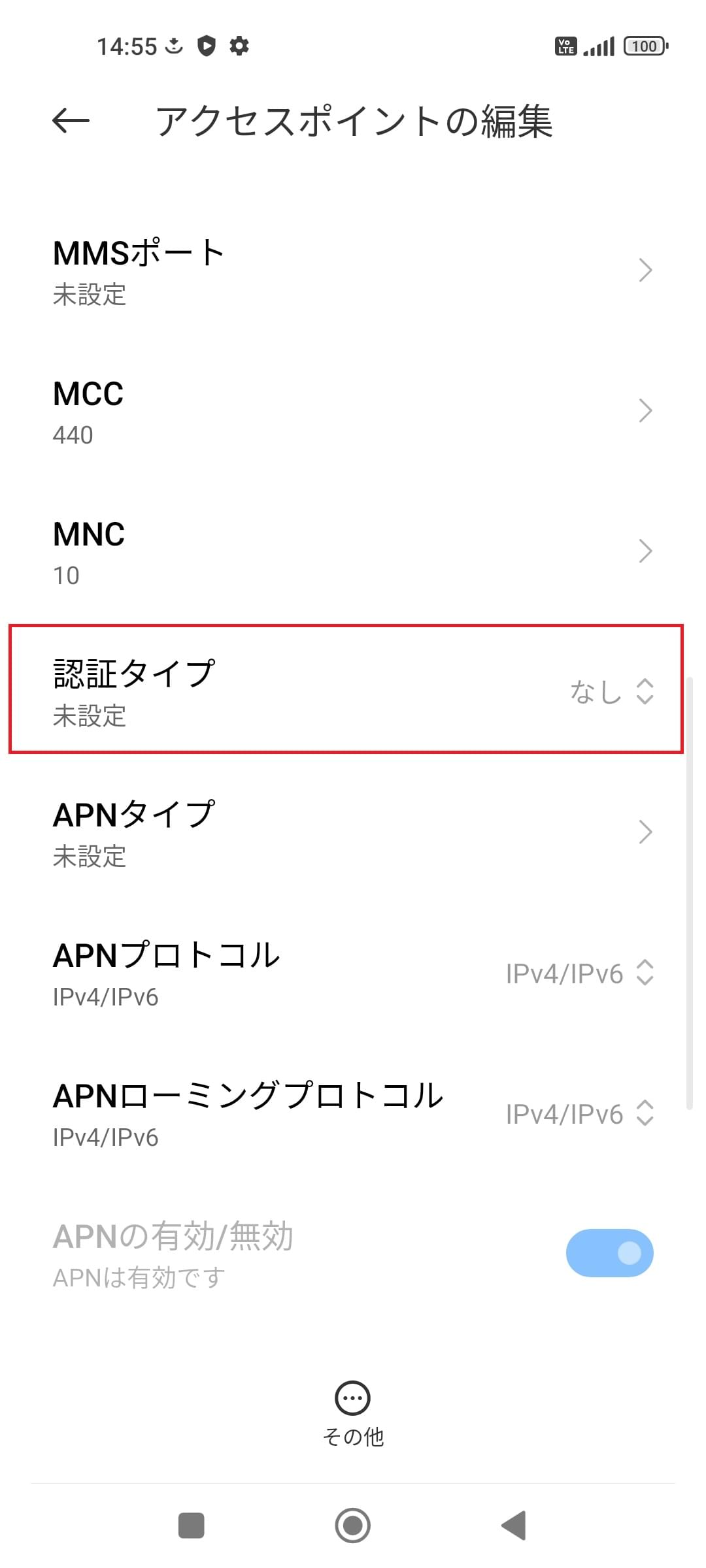Tap the battery indicator showing 100

click(x=644, y=46)
